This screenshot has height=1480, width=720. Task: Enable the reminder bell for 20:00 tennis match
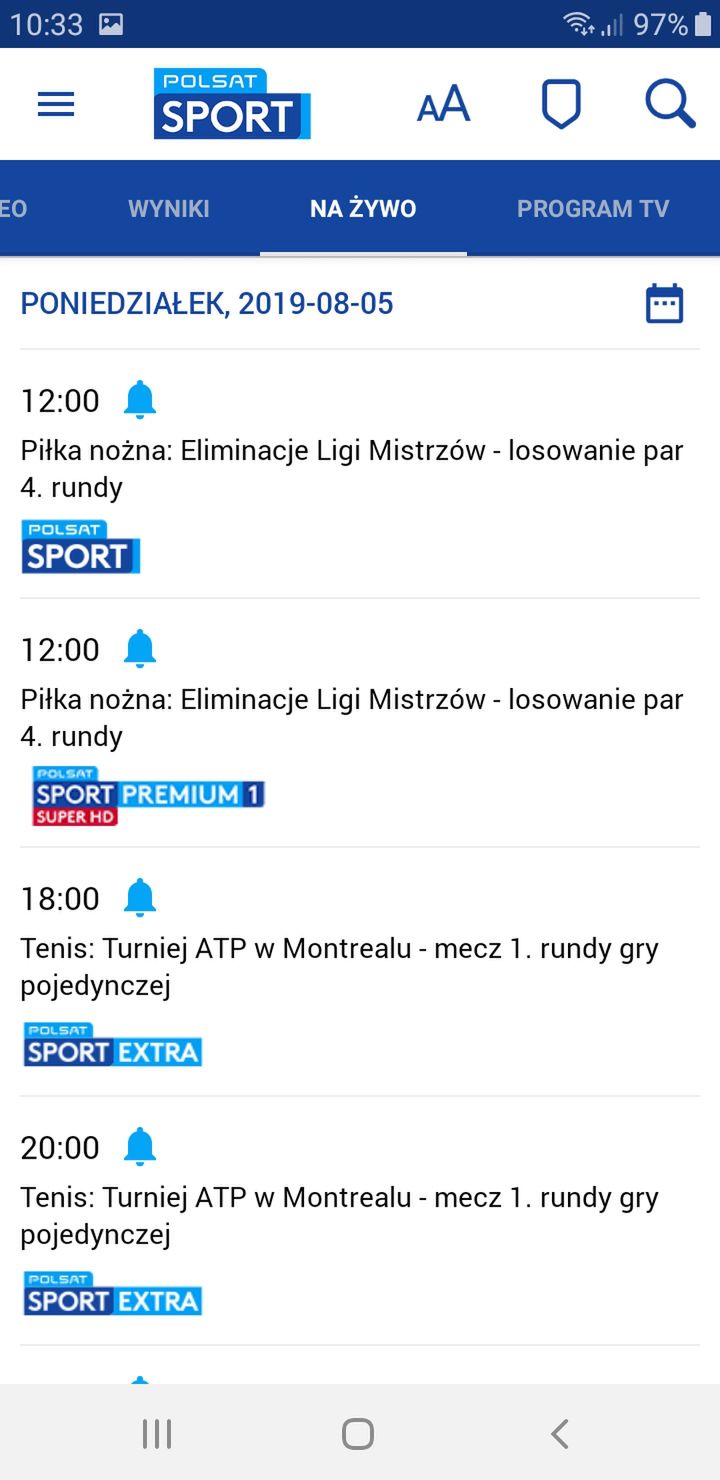(140, 1148)
